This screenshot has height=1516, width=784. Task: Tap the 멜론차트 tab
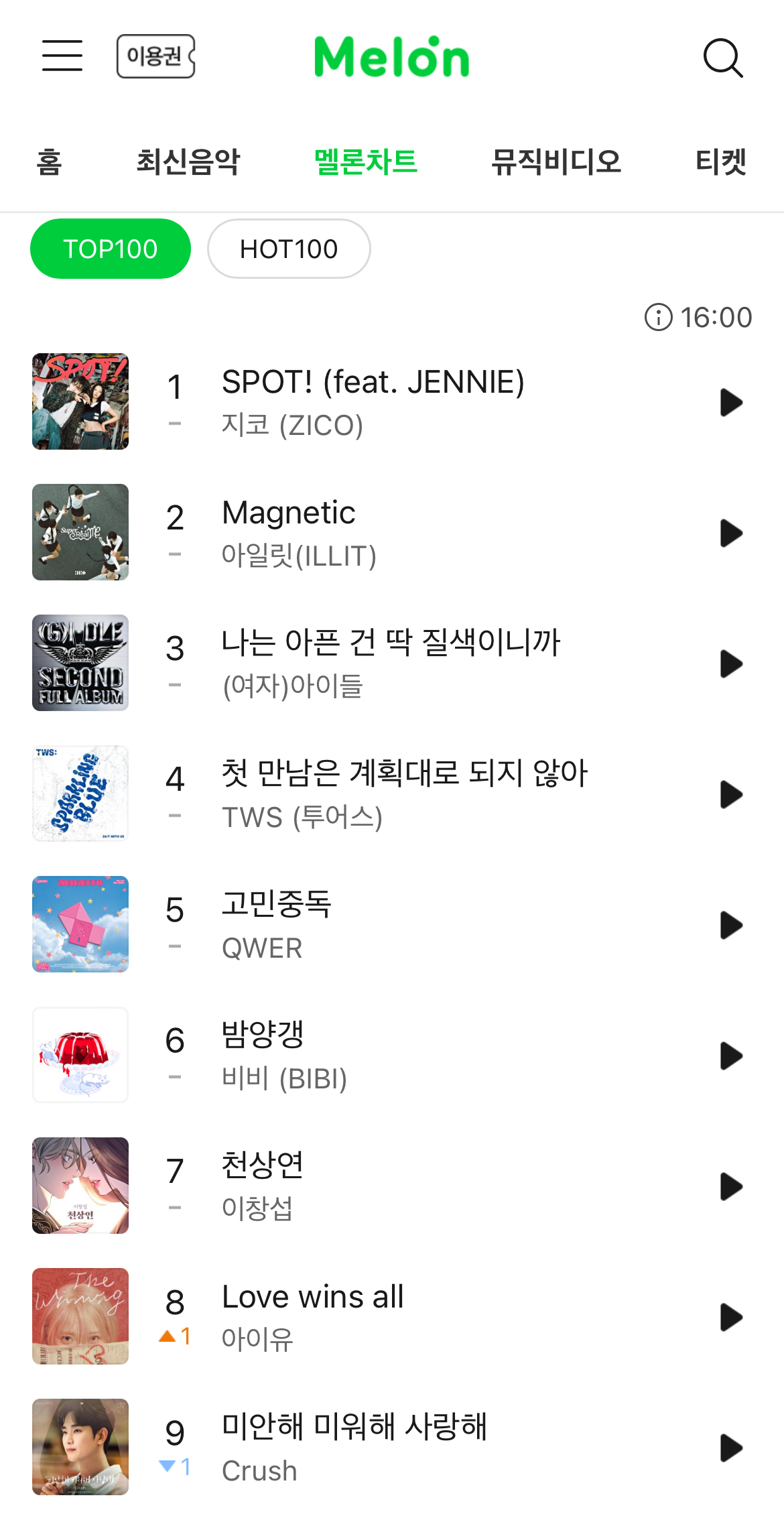[366, 162]
